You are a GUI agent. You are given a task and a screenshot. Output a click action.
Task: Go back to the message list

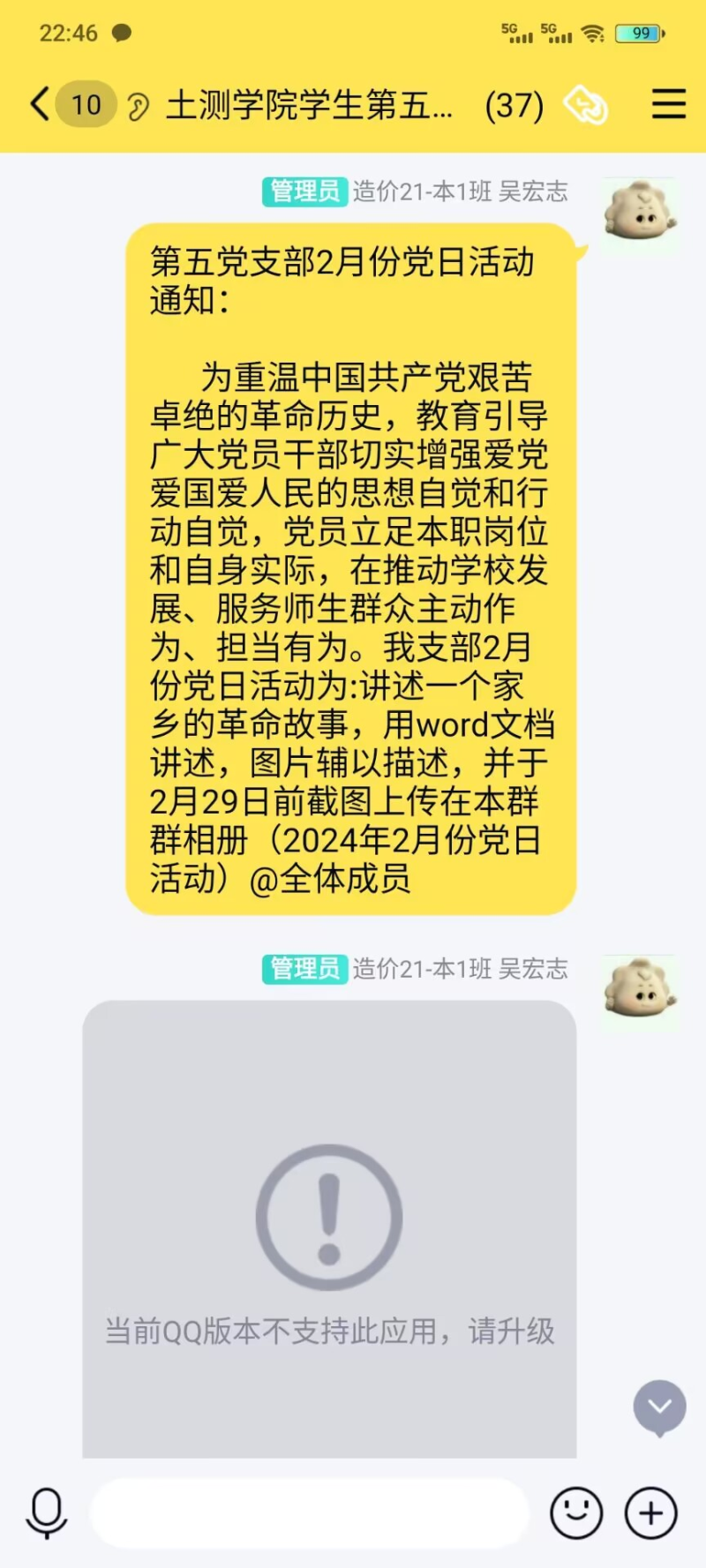(39, 104)
